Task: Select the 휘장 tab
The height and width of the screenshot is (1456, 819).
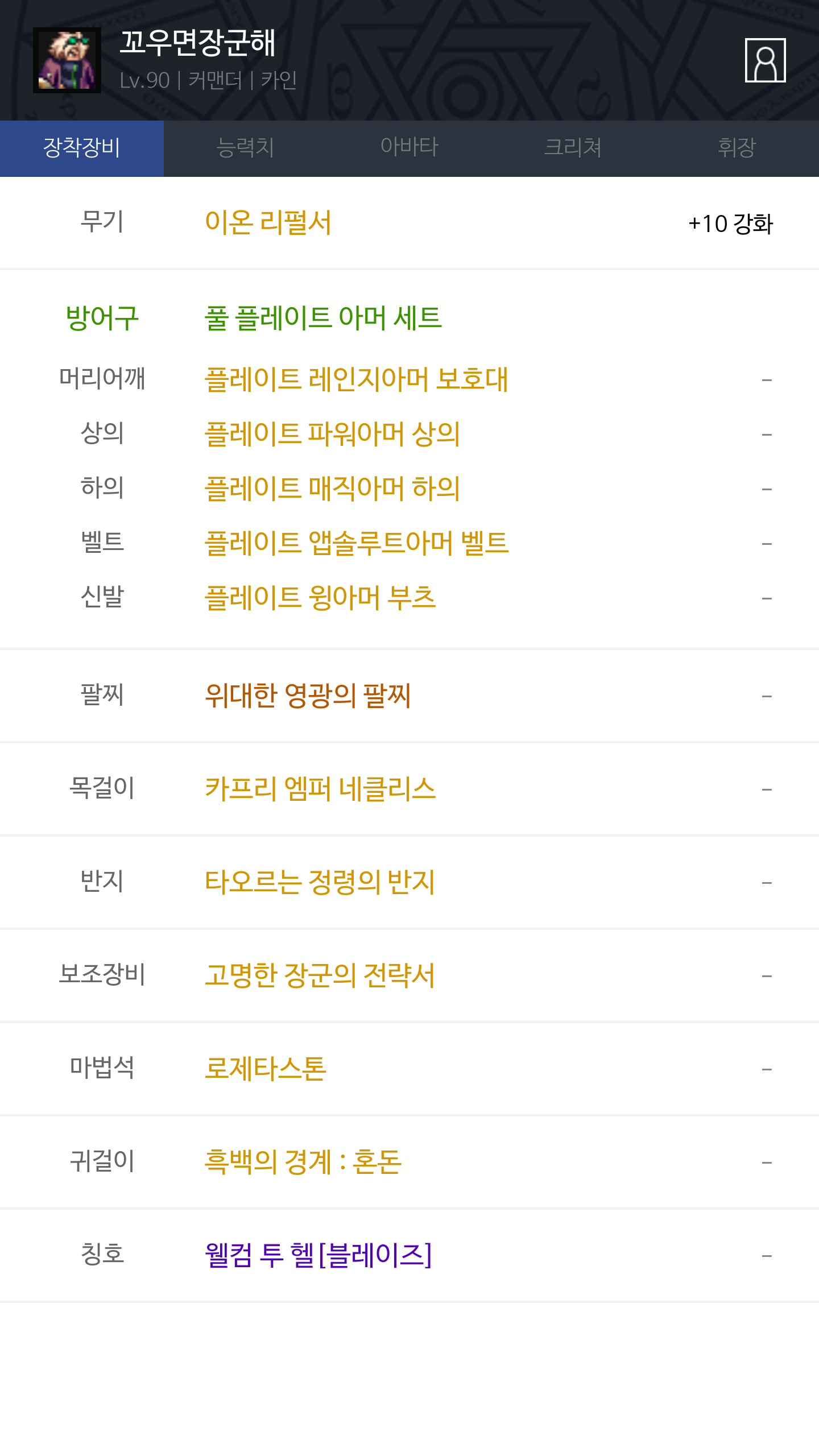Action: point(737,148)
